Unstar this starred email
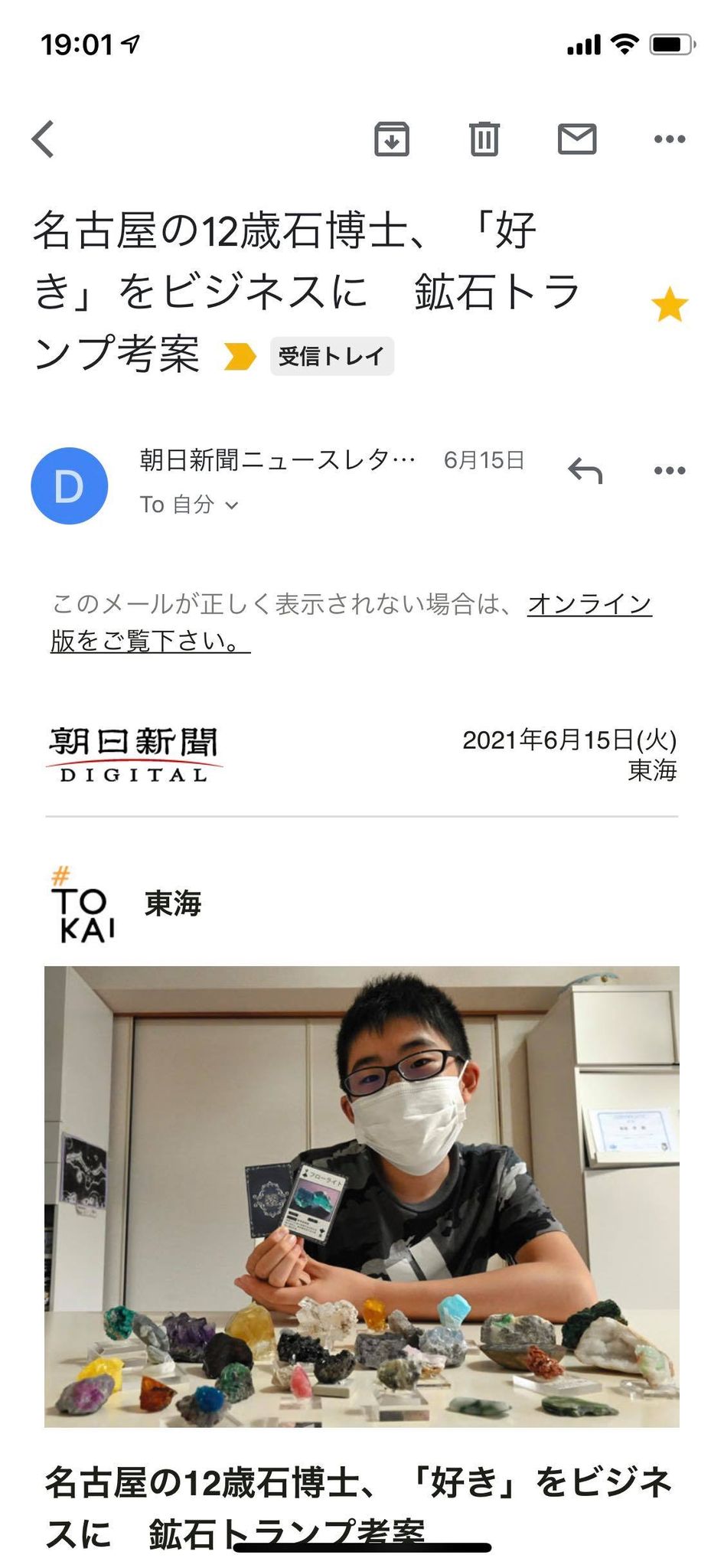This screenshot has width=724, height=1568. click(670, 305)
